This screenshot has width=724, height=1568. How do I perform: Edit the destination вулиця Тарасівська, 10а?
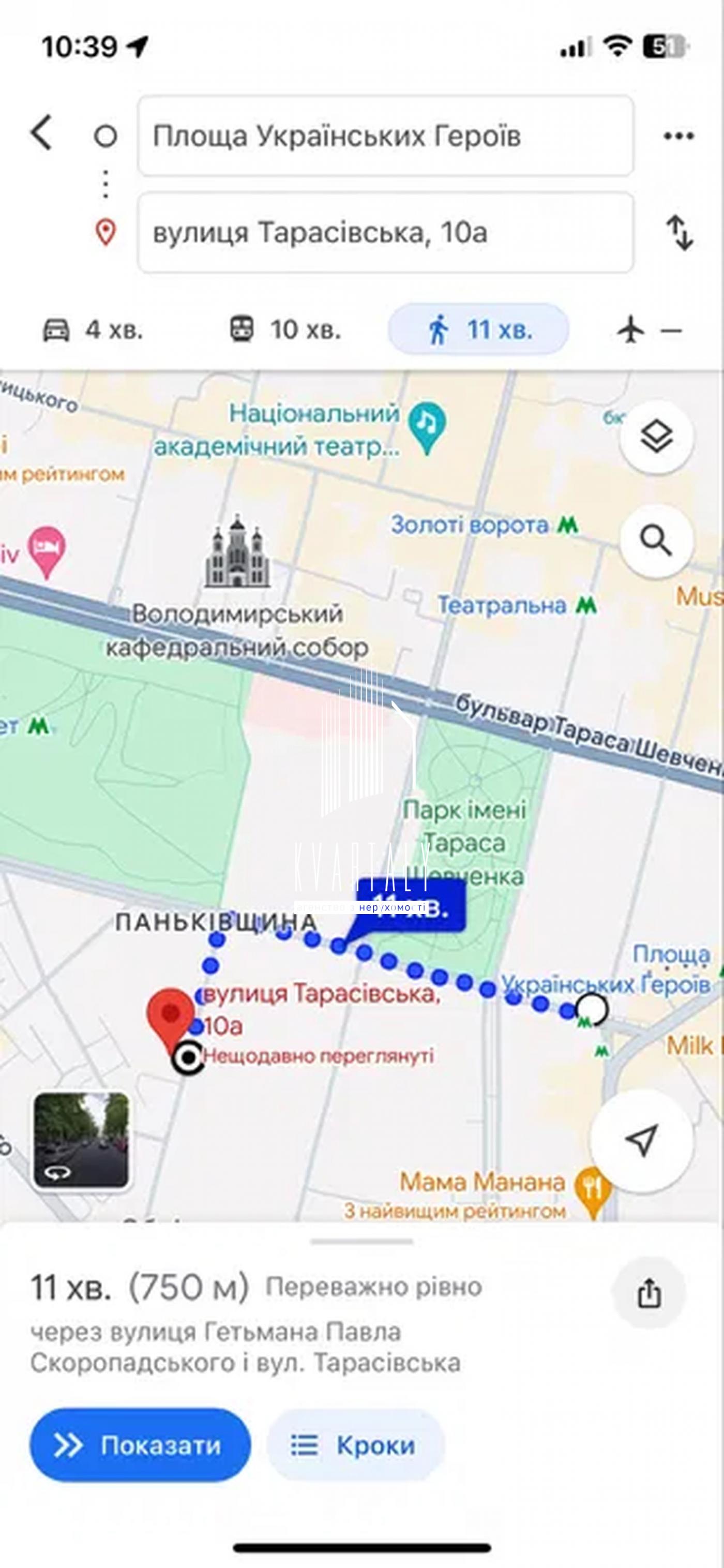385,232
